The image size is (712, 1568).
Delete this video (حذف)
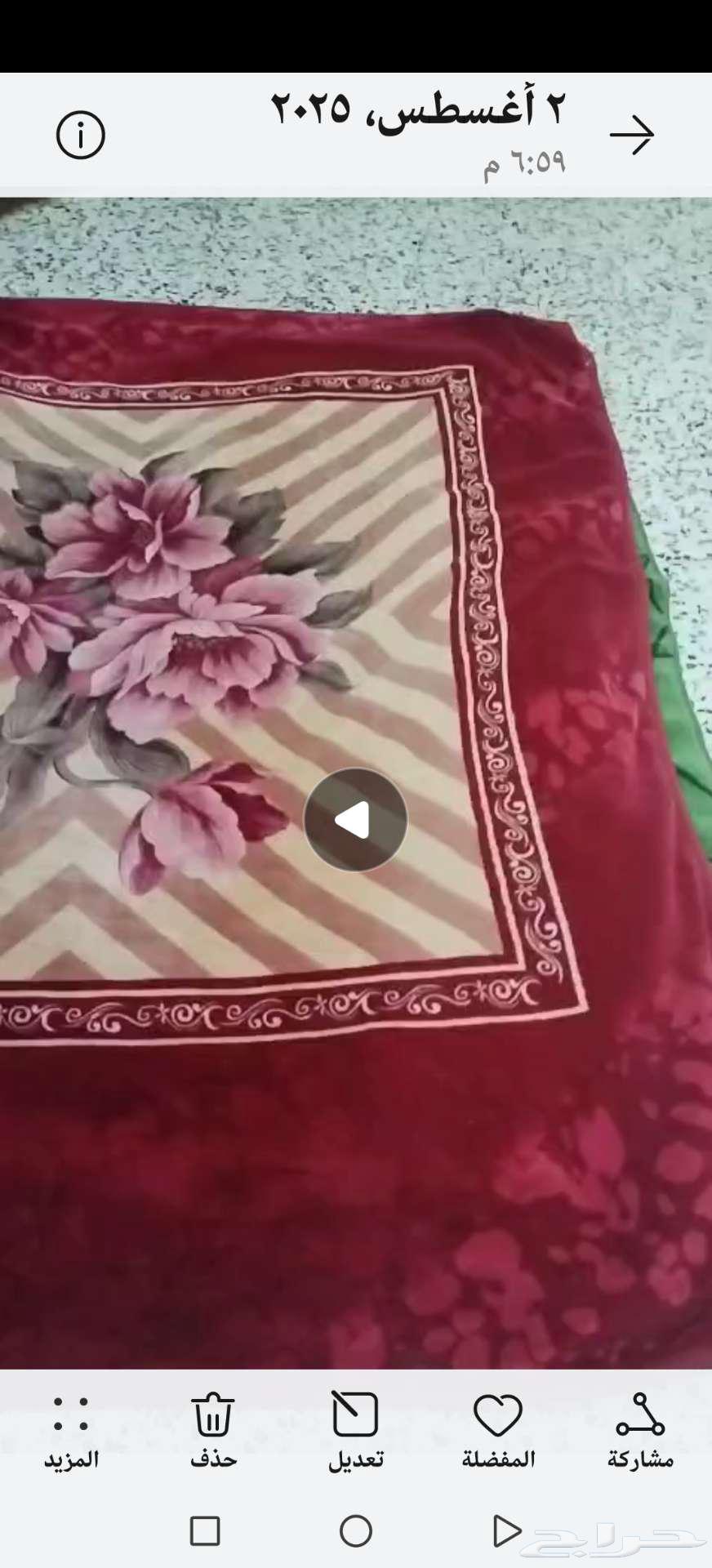point(213,1430)
